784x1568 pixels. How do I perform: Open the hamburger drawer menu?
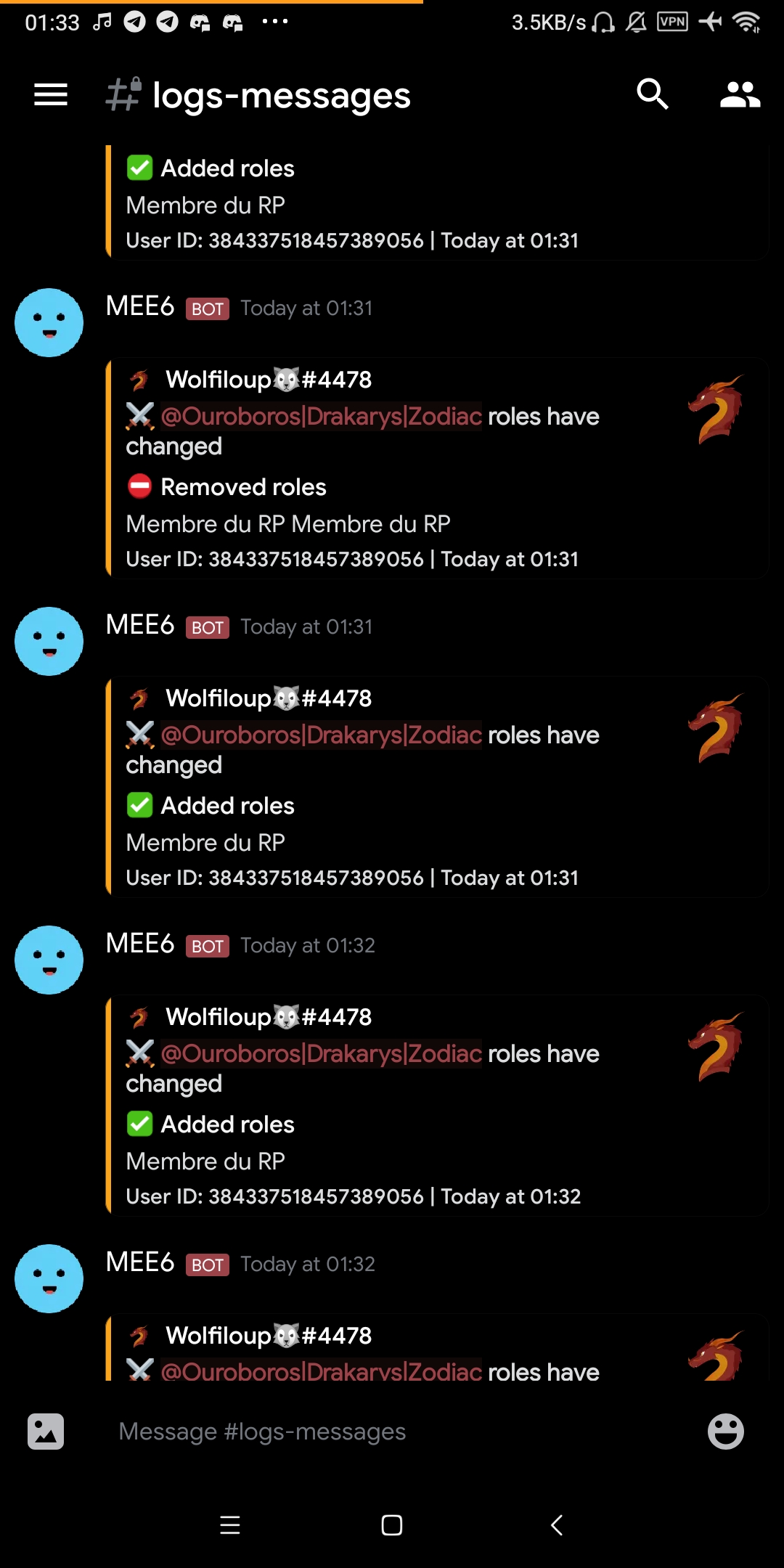(x=51, y=94)
